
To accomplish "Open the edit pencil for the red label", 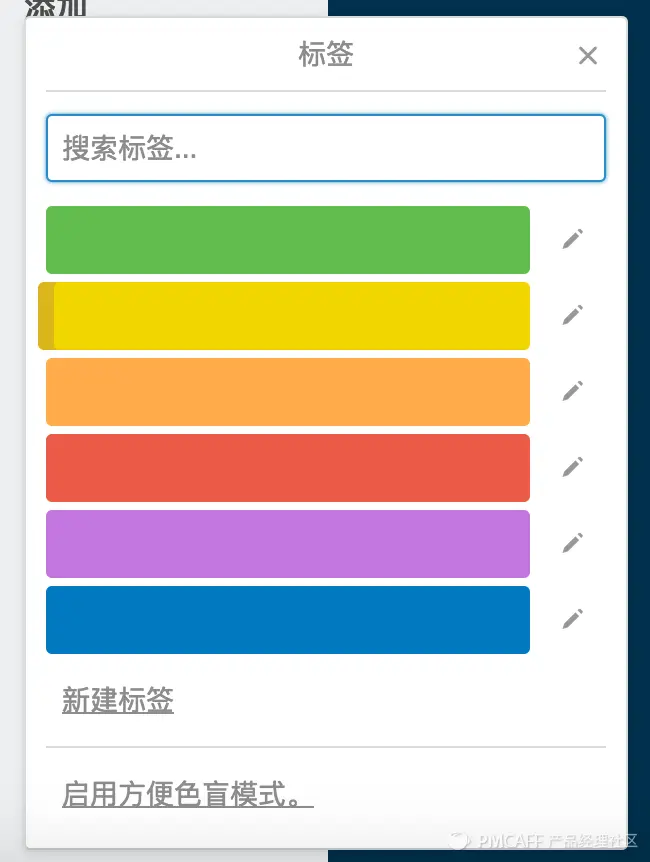I will [572, 467].
